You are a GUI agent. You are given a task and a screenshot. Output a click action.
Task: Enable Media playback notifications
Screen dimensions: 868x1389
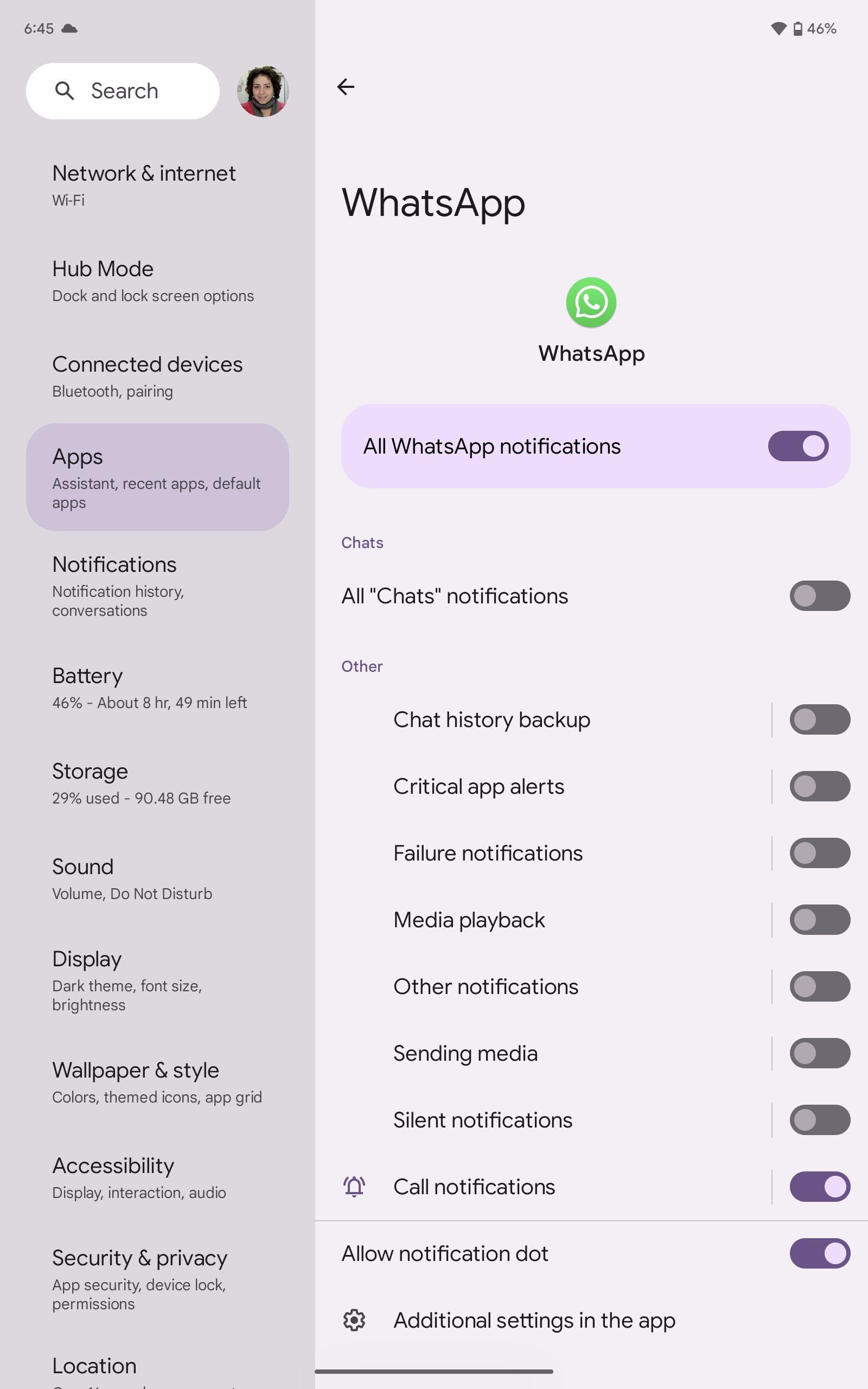819,920
